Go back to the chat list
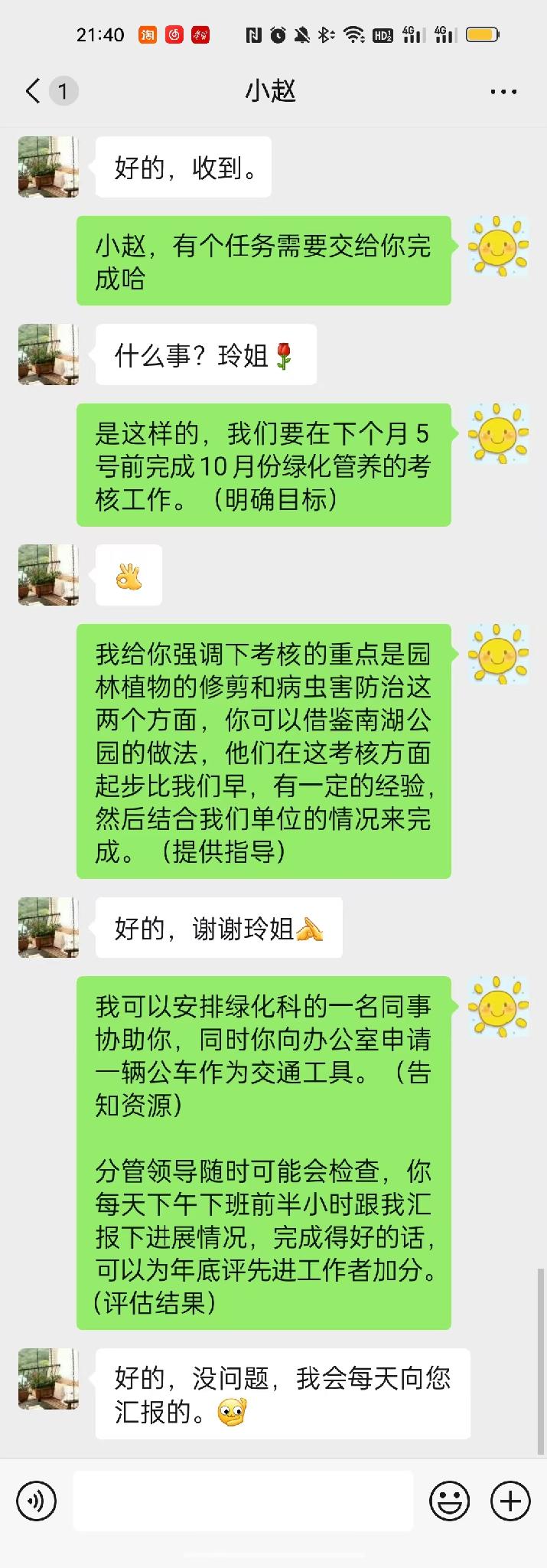This screenshot has height=1568, width=547. [x=33, y=91]
